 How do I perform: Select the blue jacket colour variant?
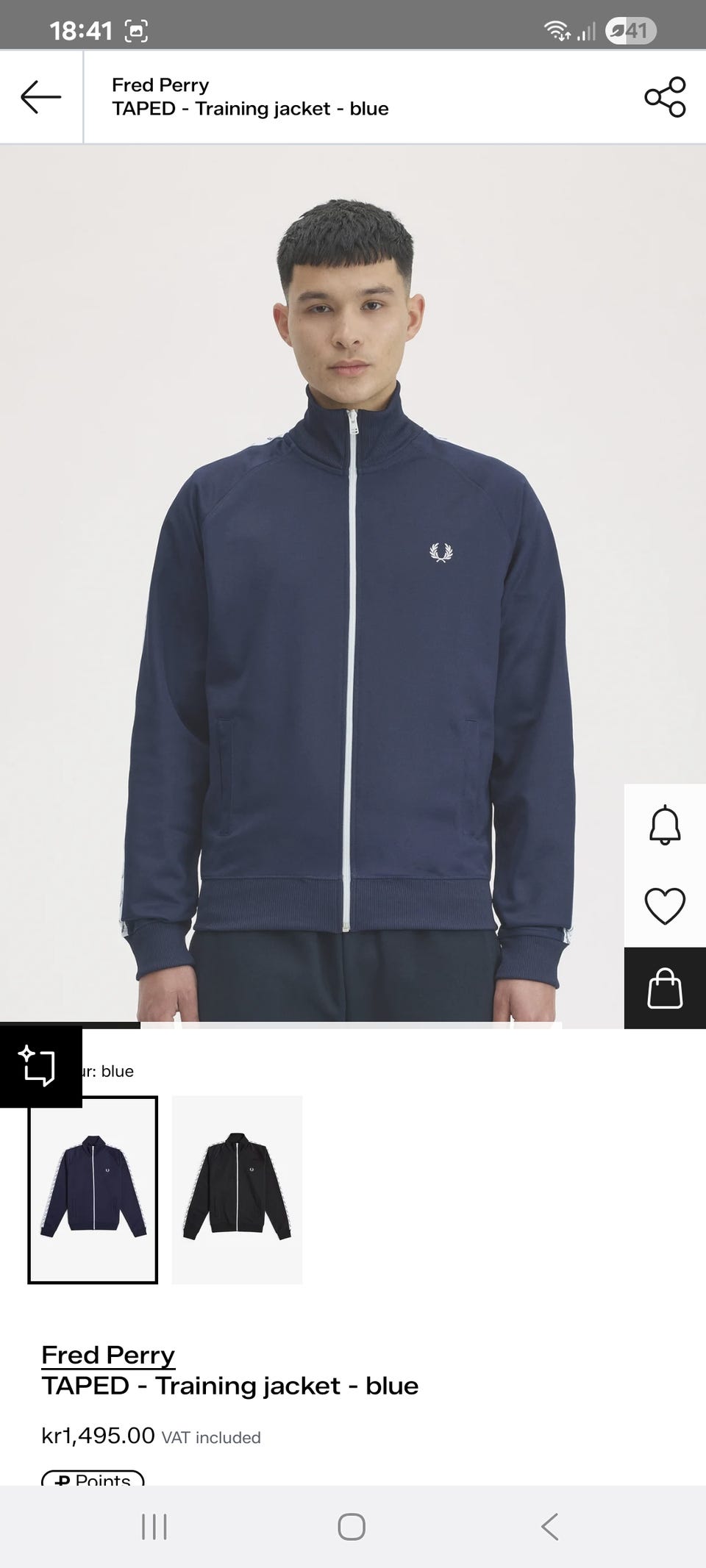pyautogui.click(x=93, y=1189)
